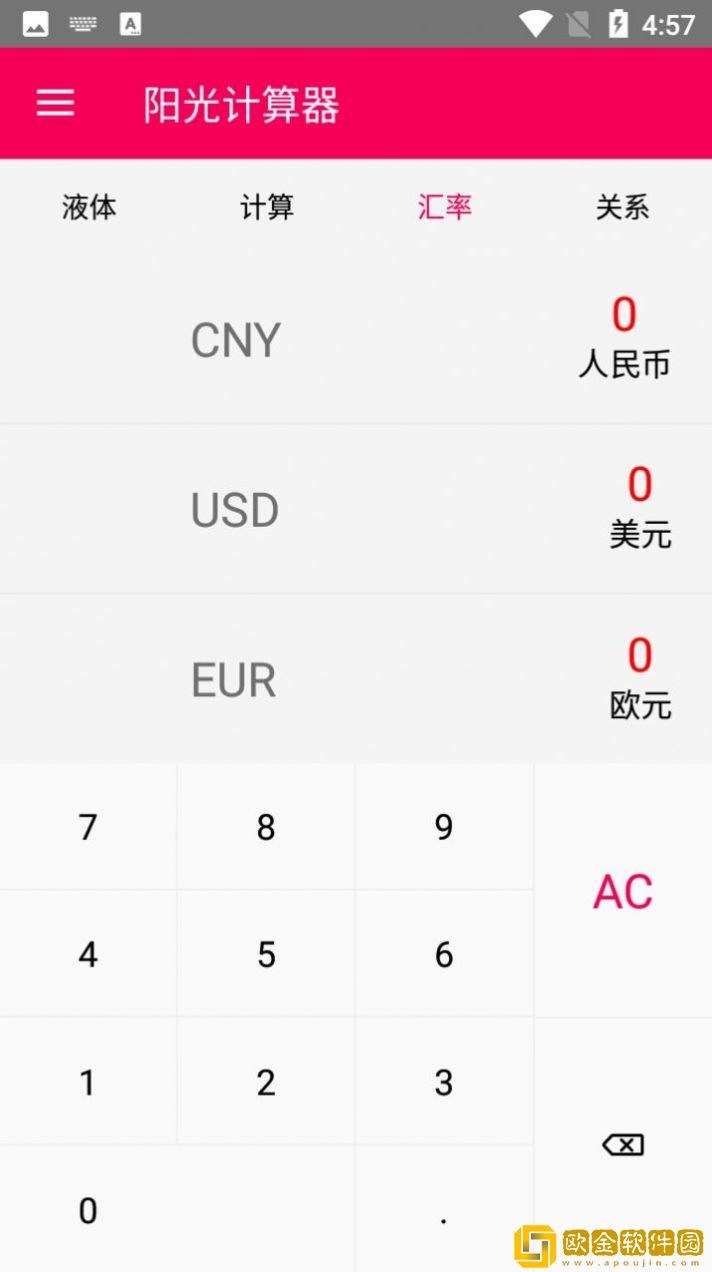Select the 汇率 tab
The height and width of the screenshot is (1272, 712).
[x=445, y=207]
